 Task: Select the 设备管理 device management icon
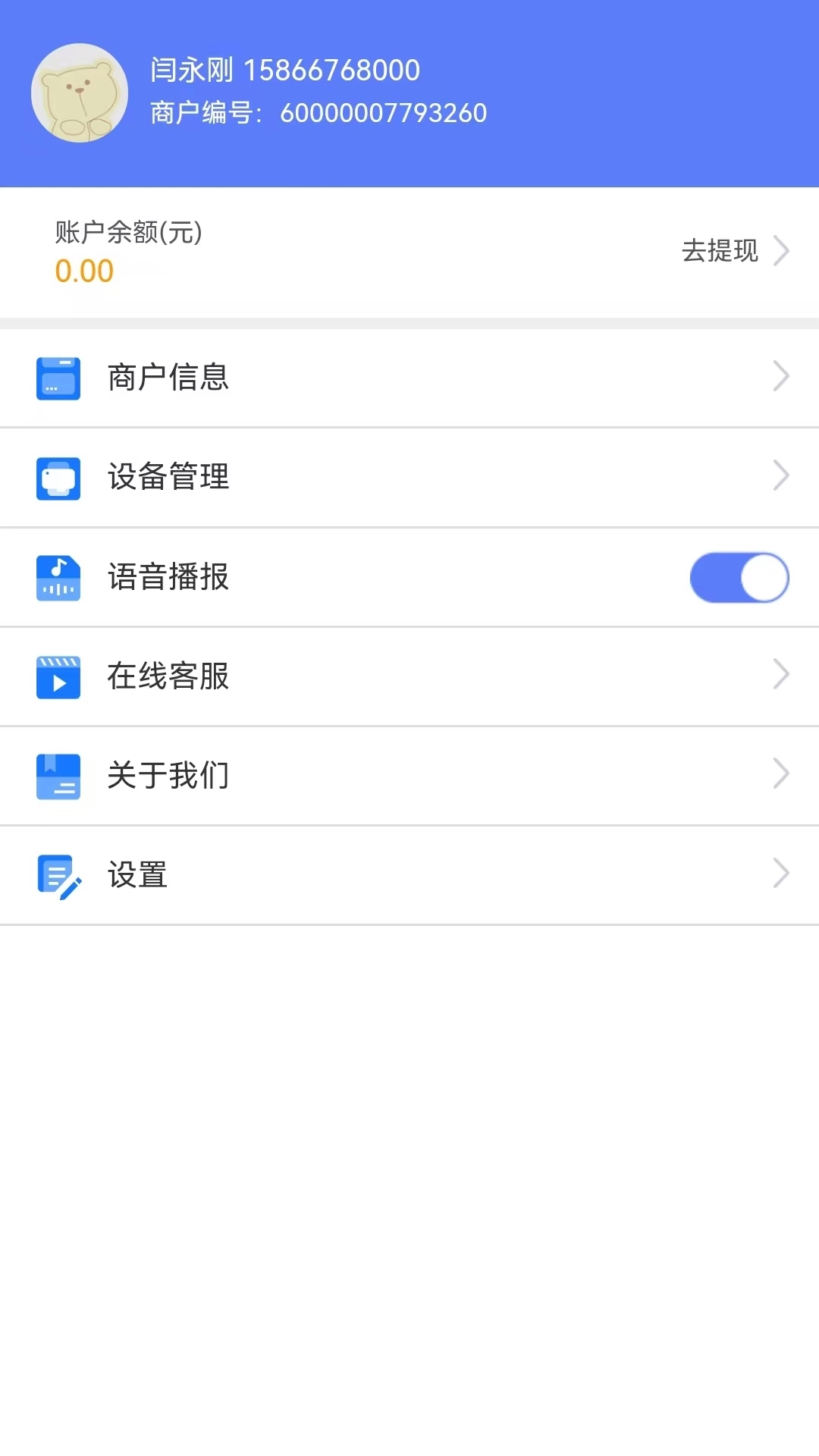coord(58,477)
